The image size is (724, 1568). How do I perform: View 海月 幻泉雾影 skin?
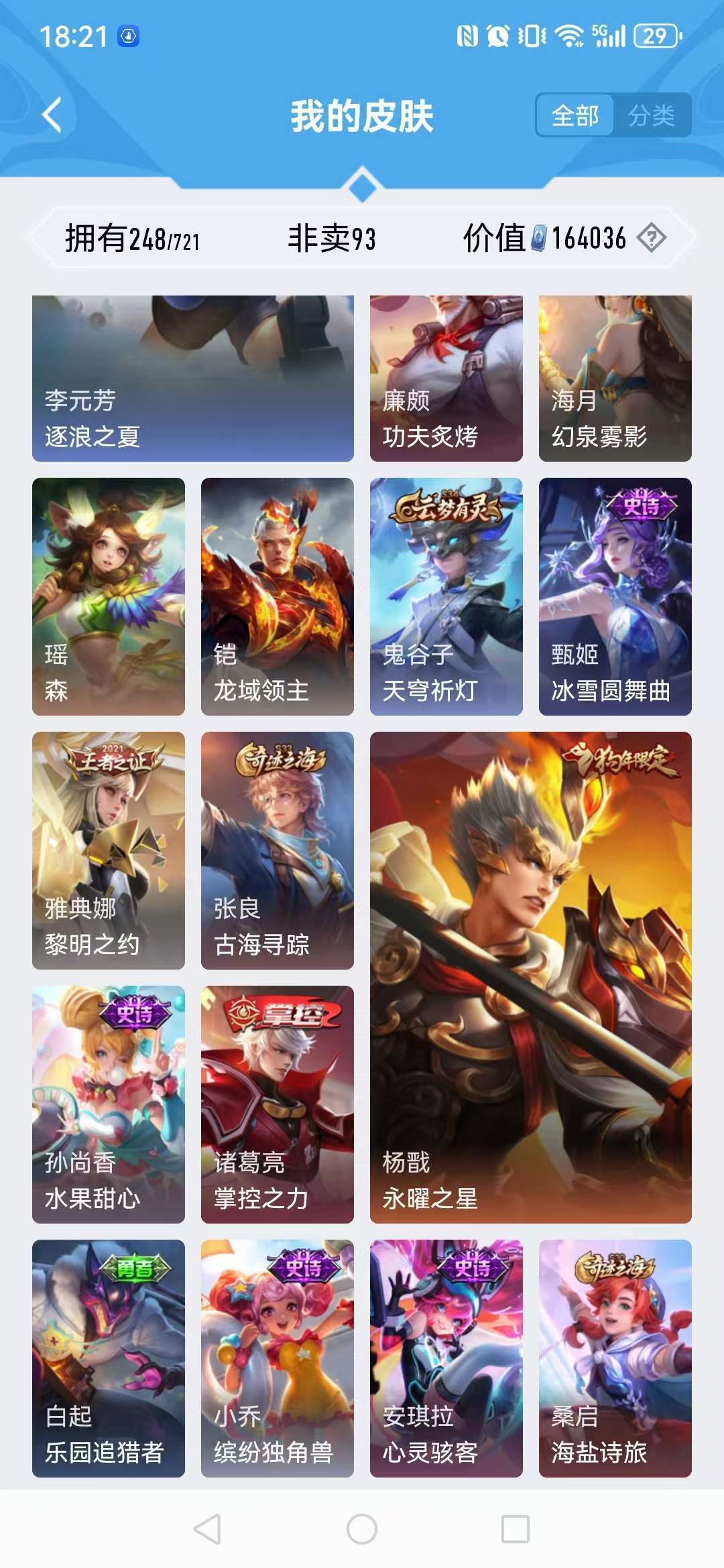[615, 378]
